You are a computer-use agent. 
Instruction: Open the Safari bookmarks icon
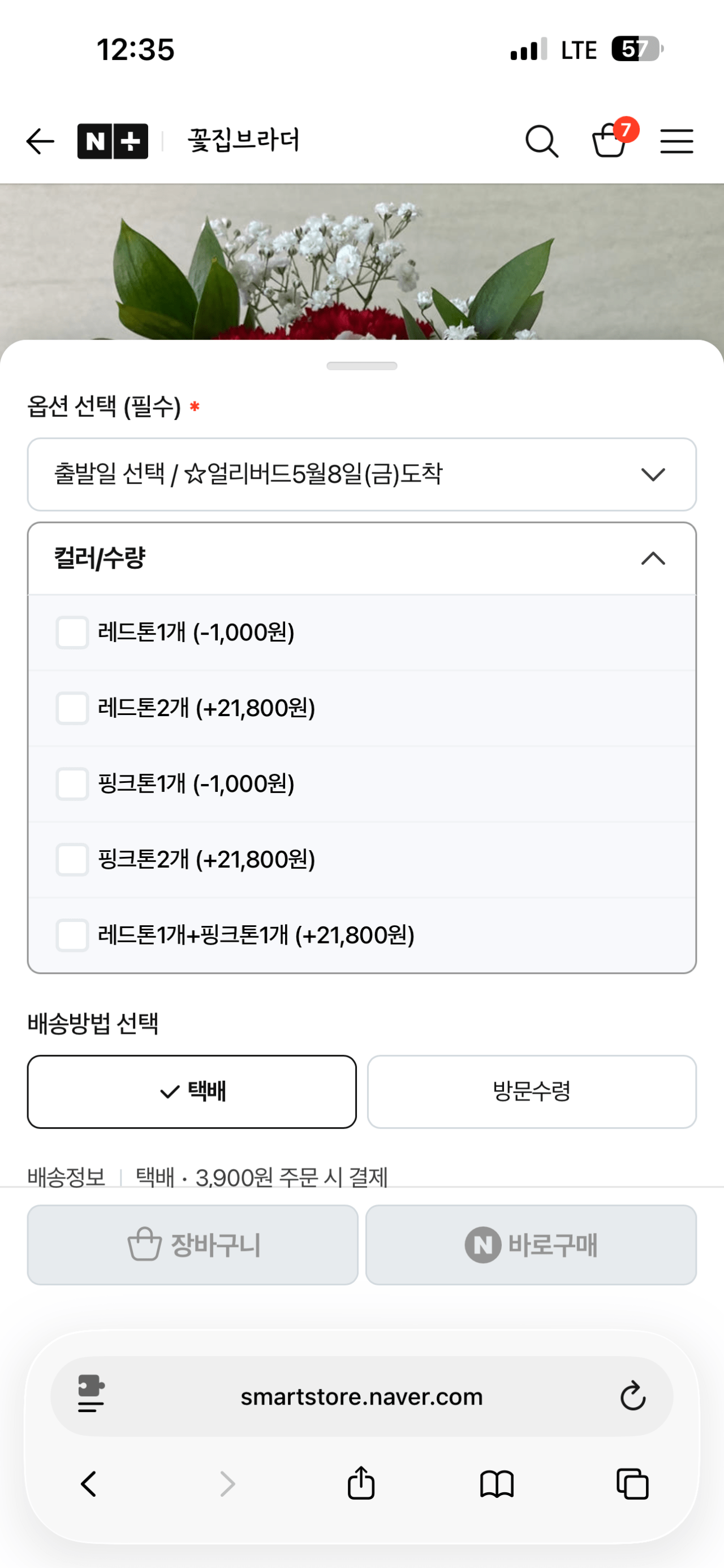(497, 1484)
